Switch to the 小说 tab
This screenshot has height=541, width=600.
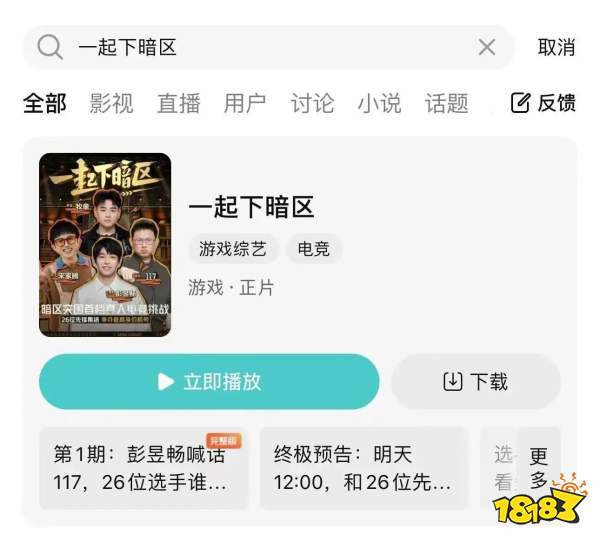[379, 103]
